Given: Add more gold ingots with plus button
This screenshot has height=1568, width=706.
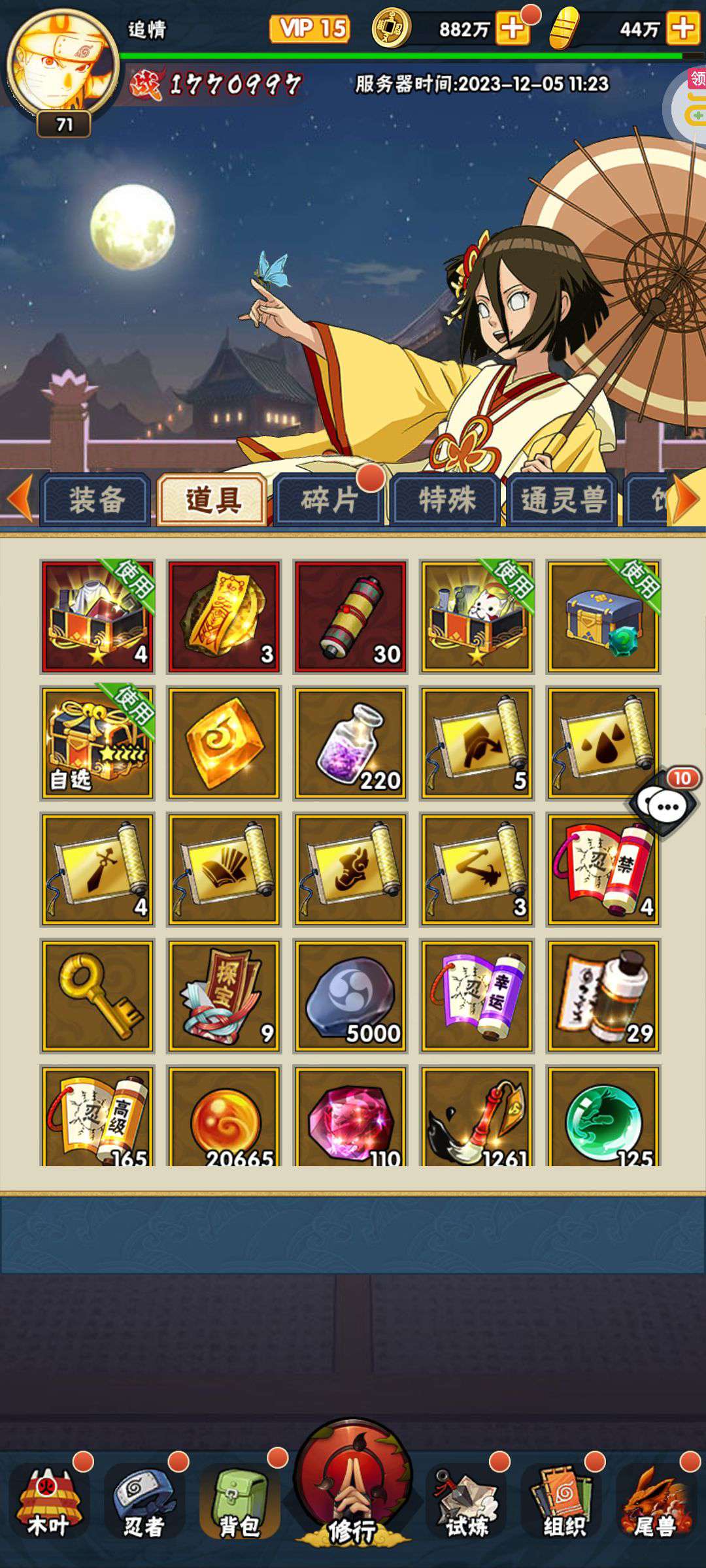Looking at the screenshot, I should pyautogui.click(x=682, y=29).
